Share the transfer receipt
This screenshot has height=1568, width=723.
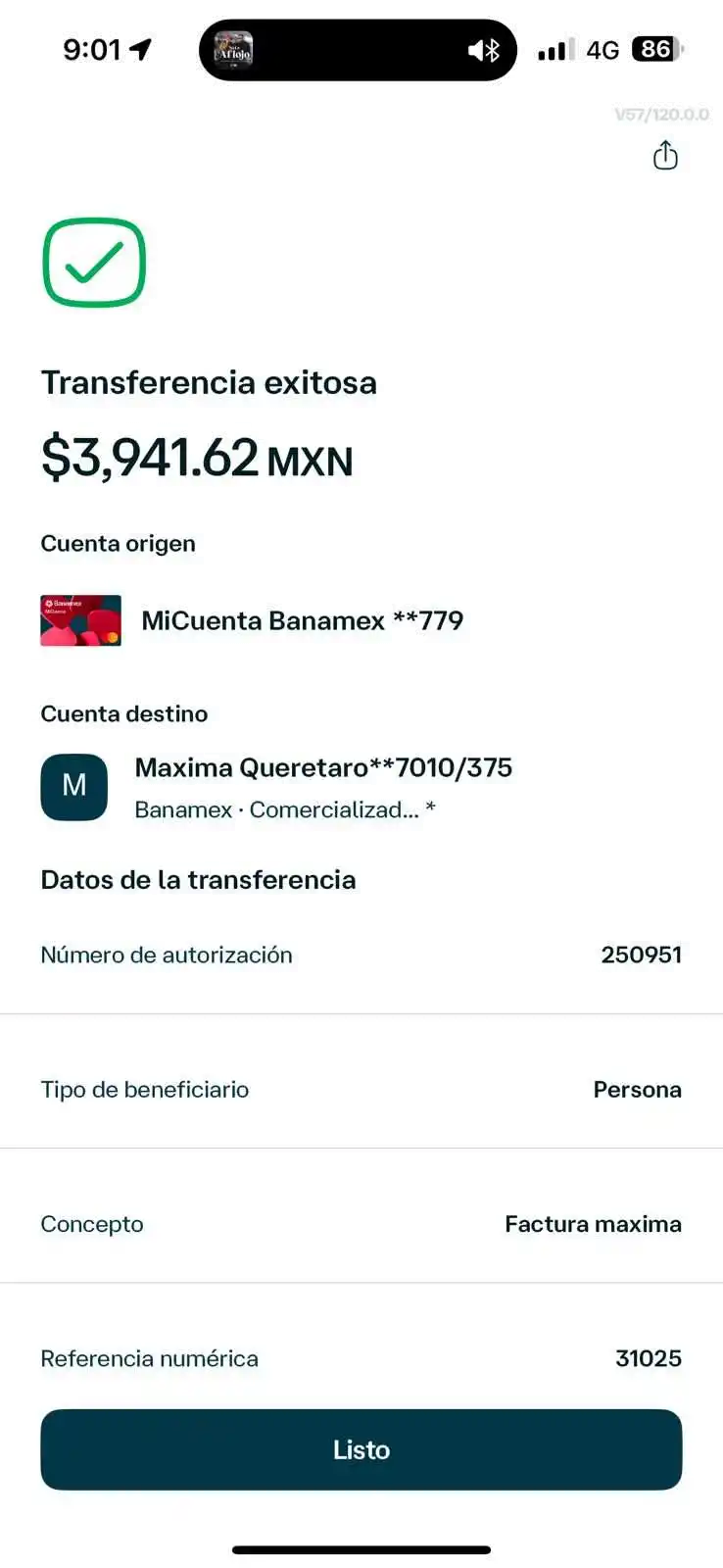[665, 156]
